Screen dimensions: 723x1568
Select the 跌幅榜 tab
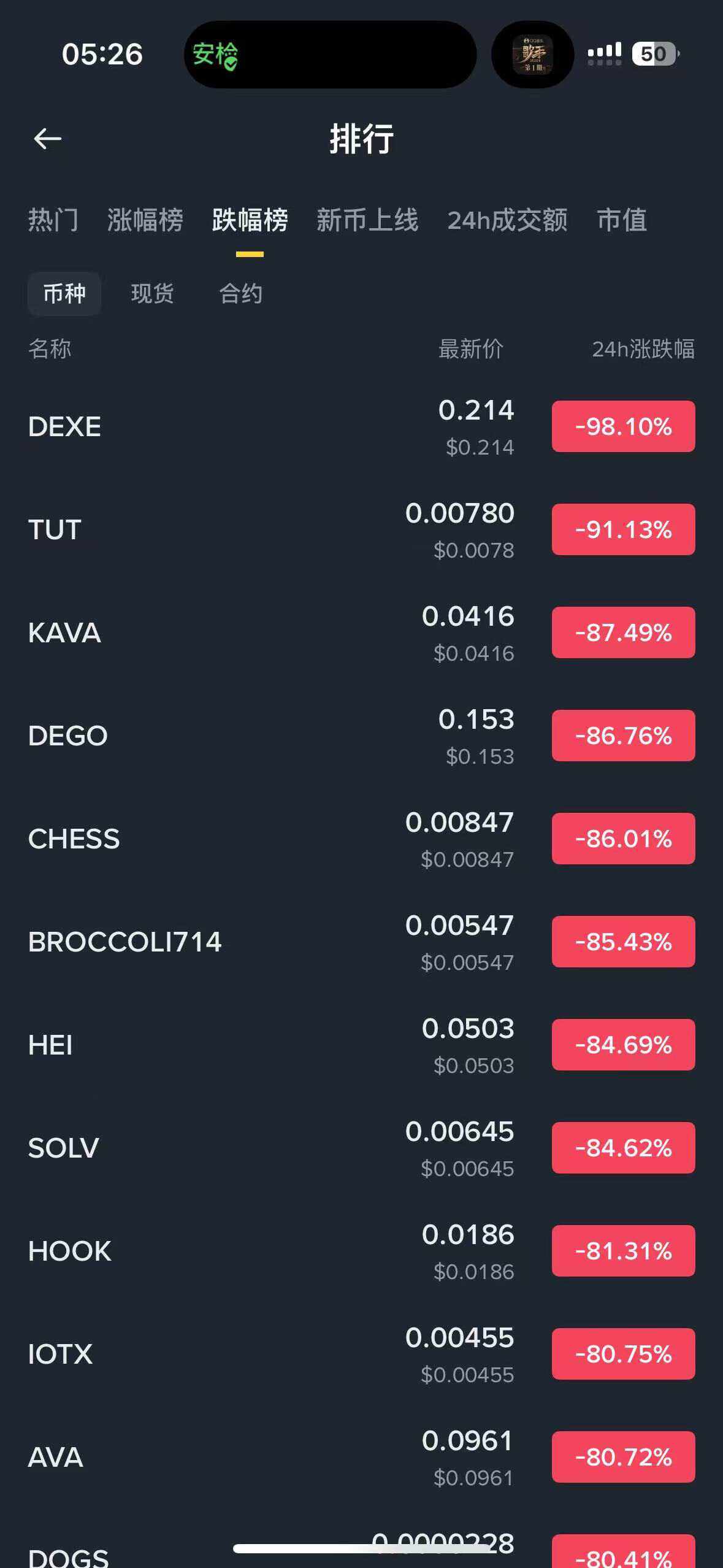coord(249,221)
